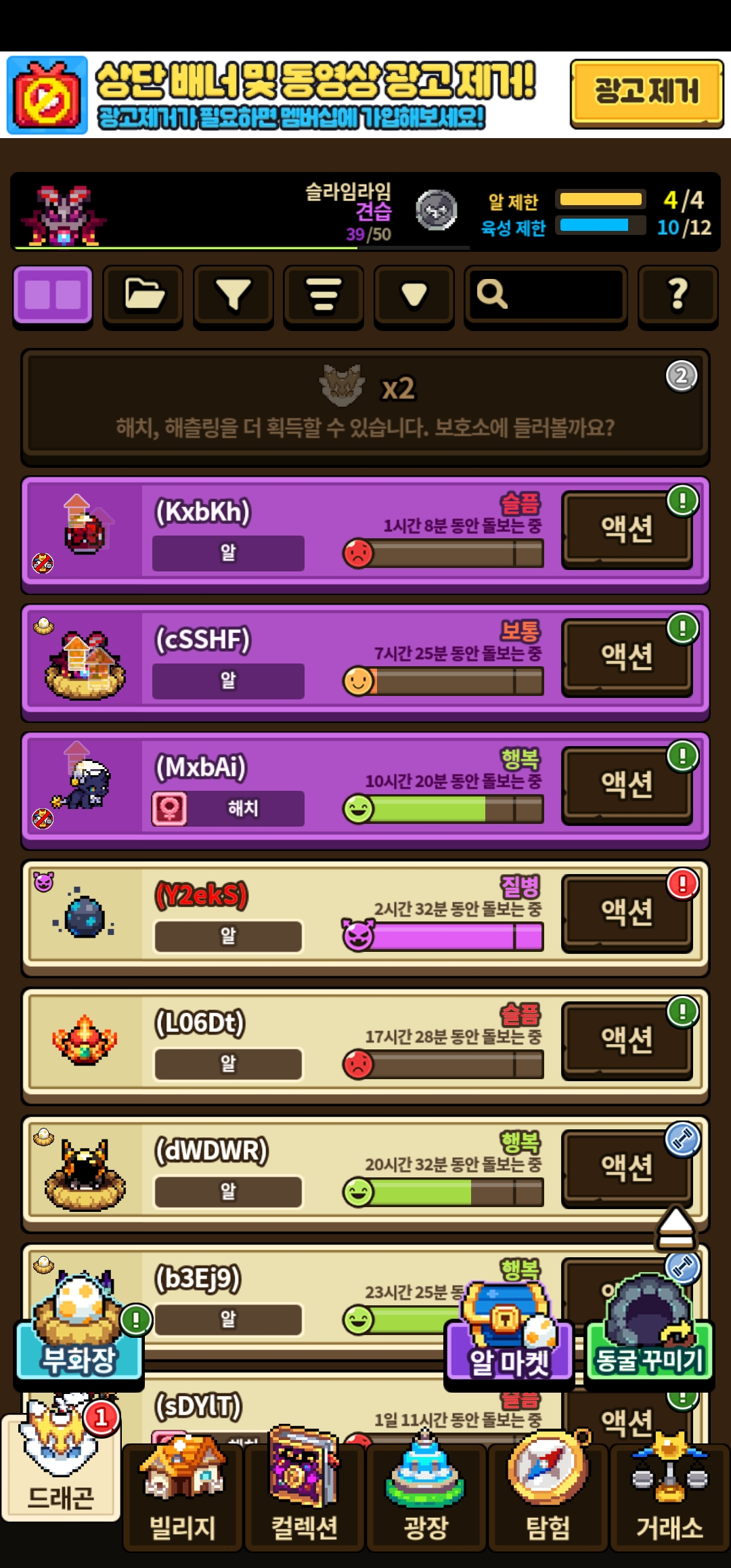Screen dimensions: 731x1568
Task: Open the 부화장 hatchery
Action: [x=80, y=1334]
